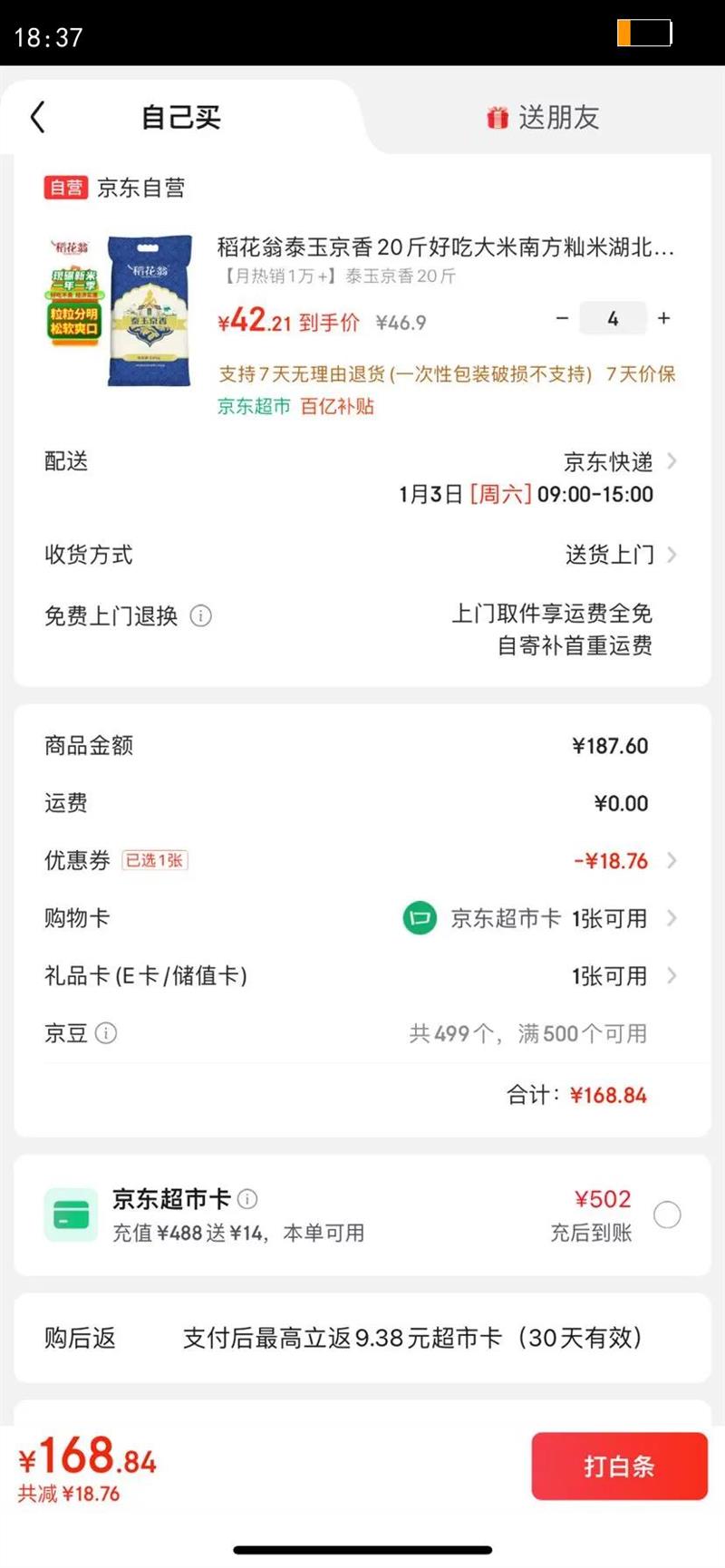Screen dimensions: 725x1568
Task: Tap the back arrow to return
Action: (x=36, y=117)
